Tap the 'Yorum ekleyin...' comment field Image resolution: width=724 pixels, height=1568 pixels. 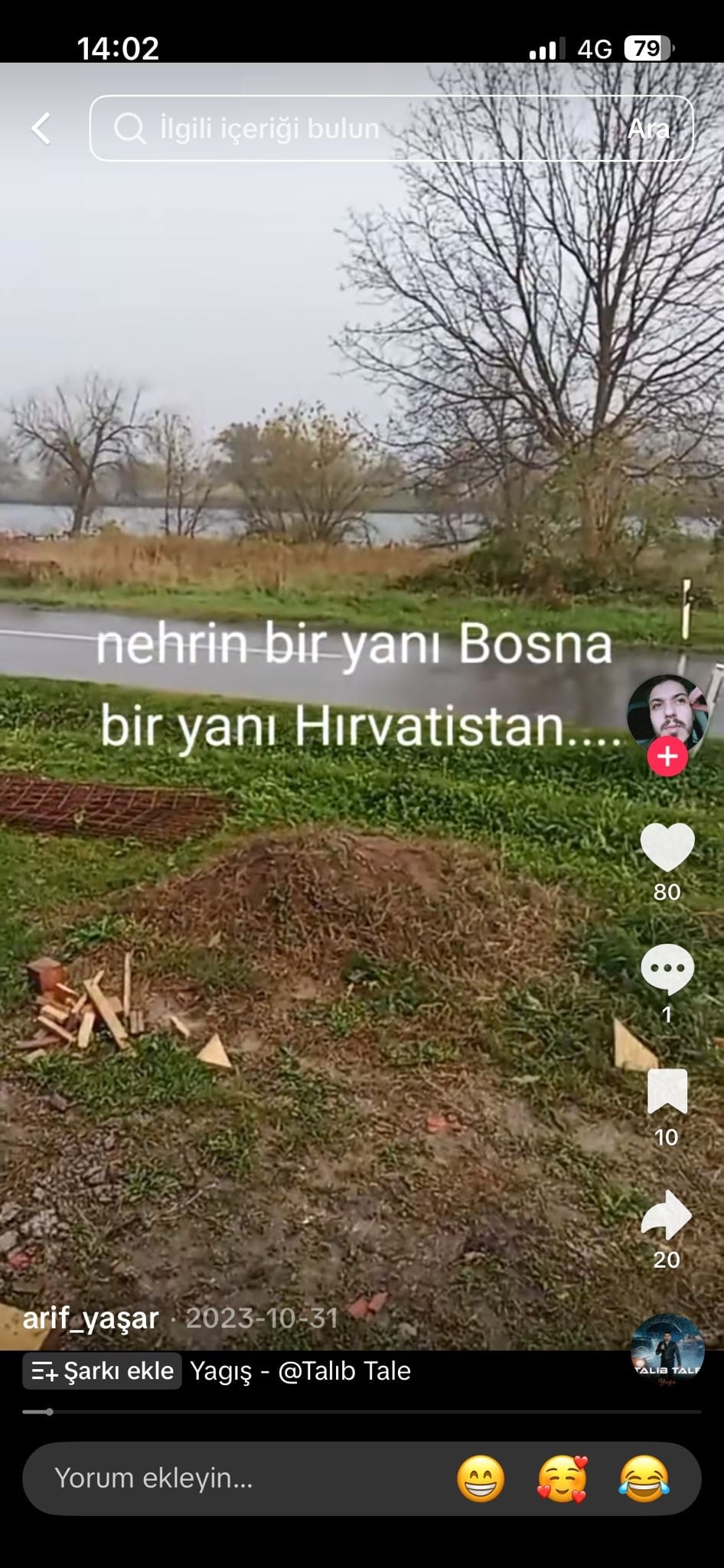[x=230, y=1478]
